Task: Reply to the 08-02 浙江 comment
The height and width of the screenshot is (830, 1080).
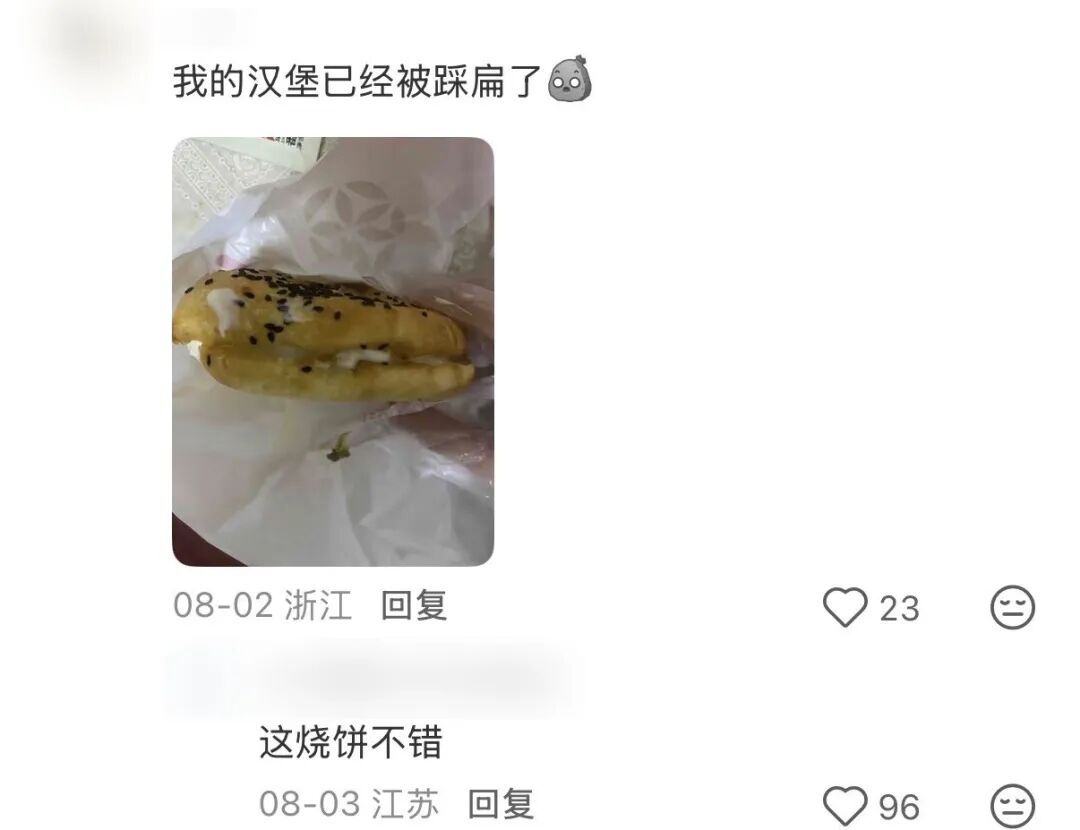Action: tap(414, 605)
